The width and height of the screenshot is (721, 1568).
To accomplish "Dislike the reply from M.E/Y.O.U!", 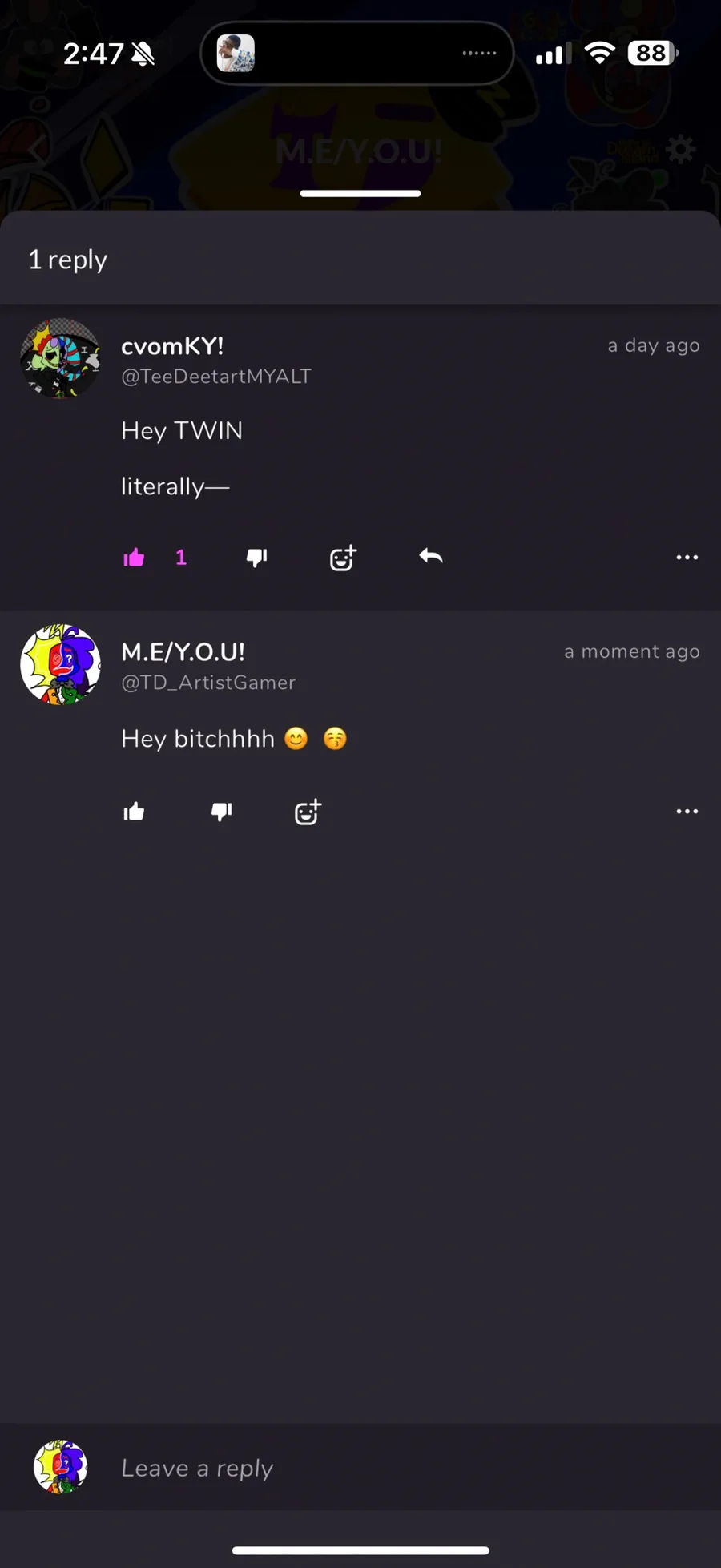I will 221,812.
